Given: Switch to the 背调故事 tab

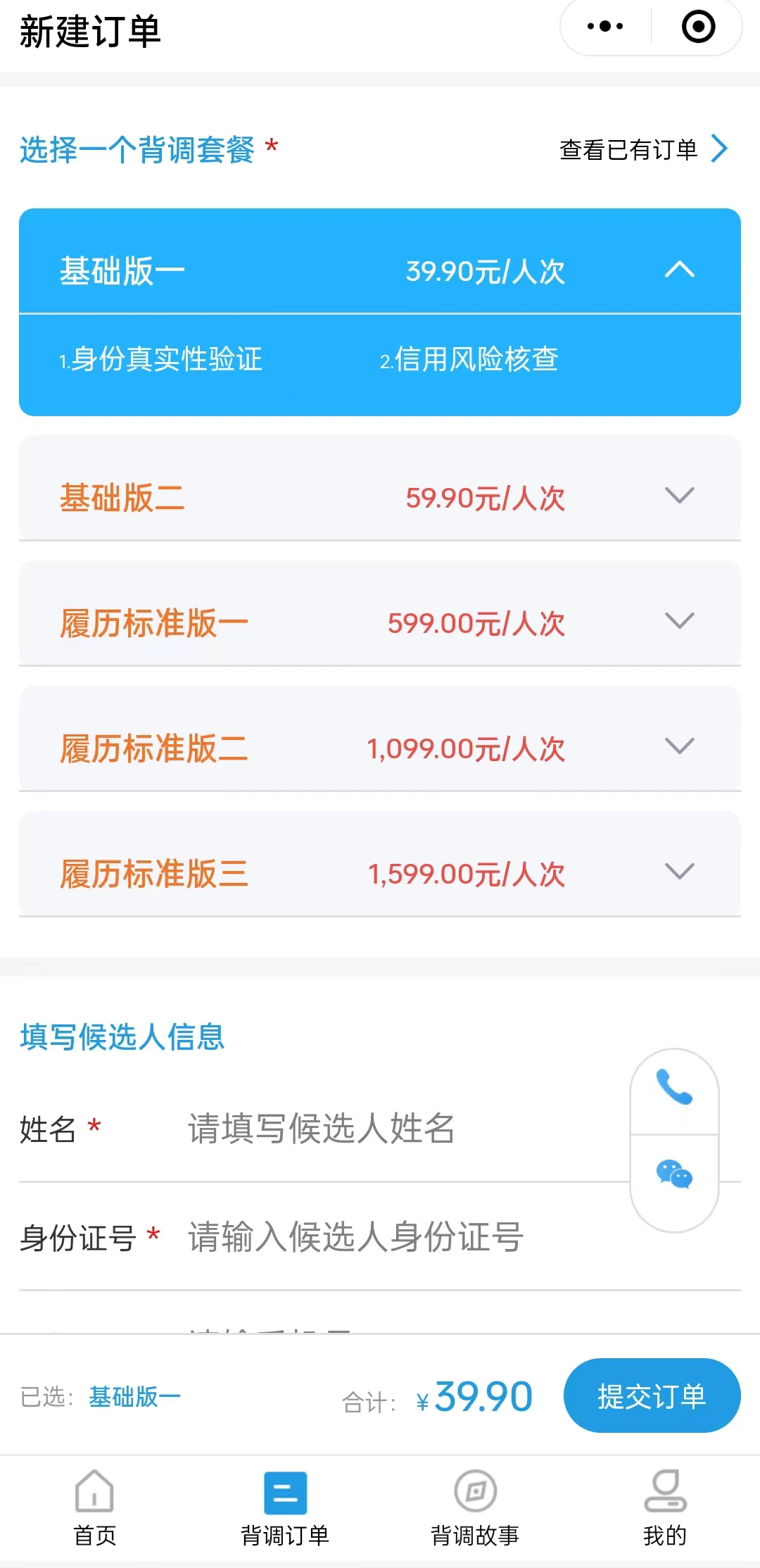Looking at the screenshot, I should click(x=475, y=1508).
